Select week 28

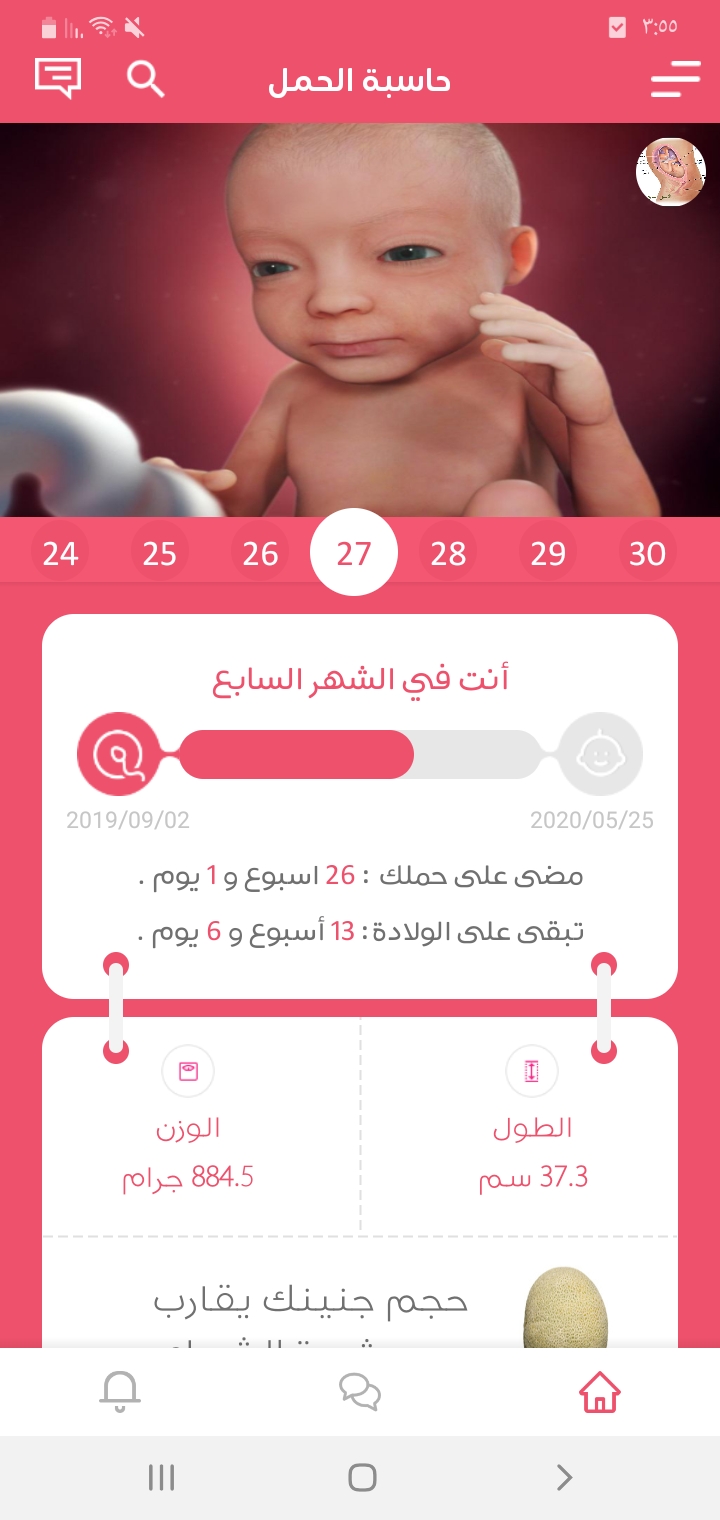[x=448, y=553]
